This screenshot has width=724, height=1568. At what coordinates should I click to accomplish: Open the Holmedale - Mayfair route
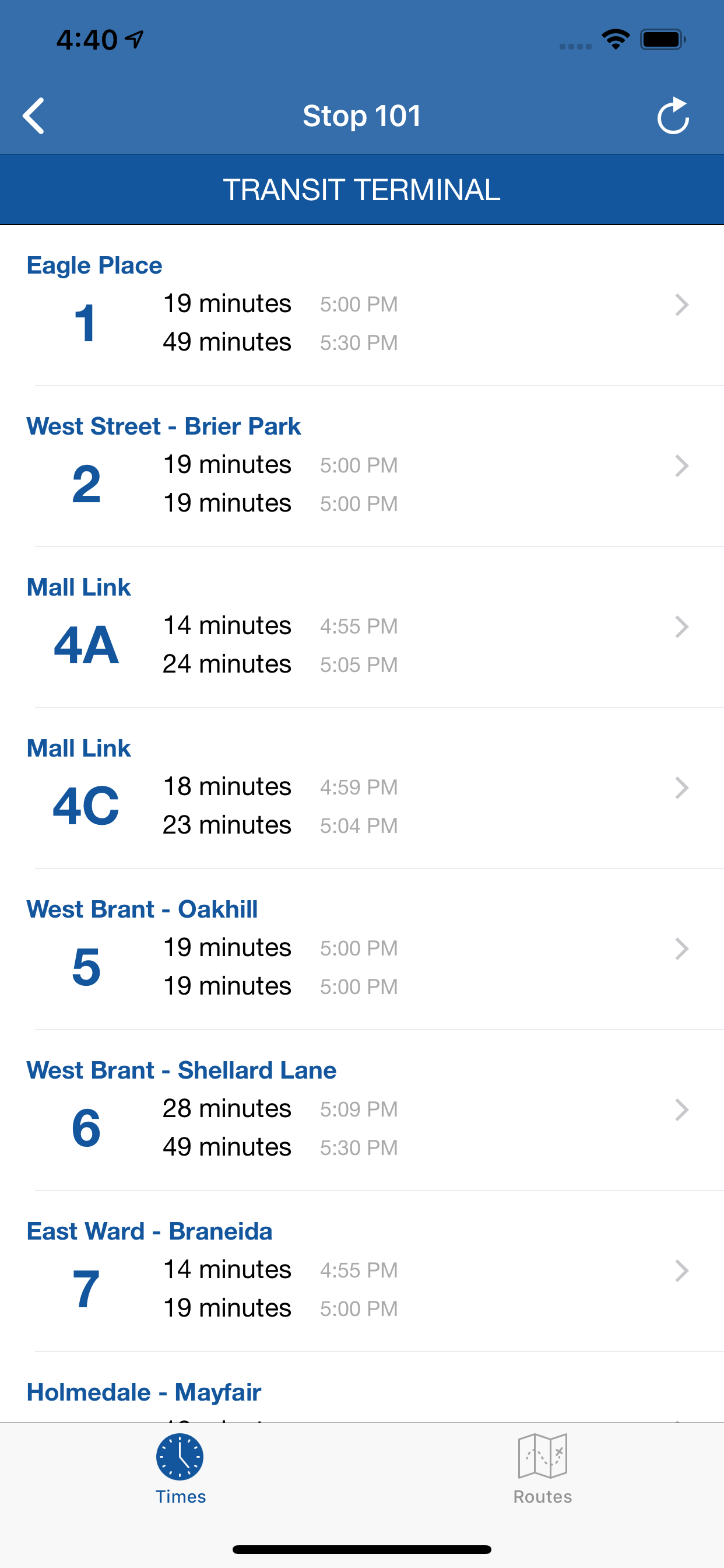click(x=362, y=1388)
